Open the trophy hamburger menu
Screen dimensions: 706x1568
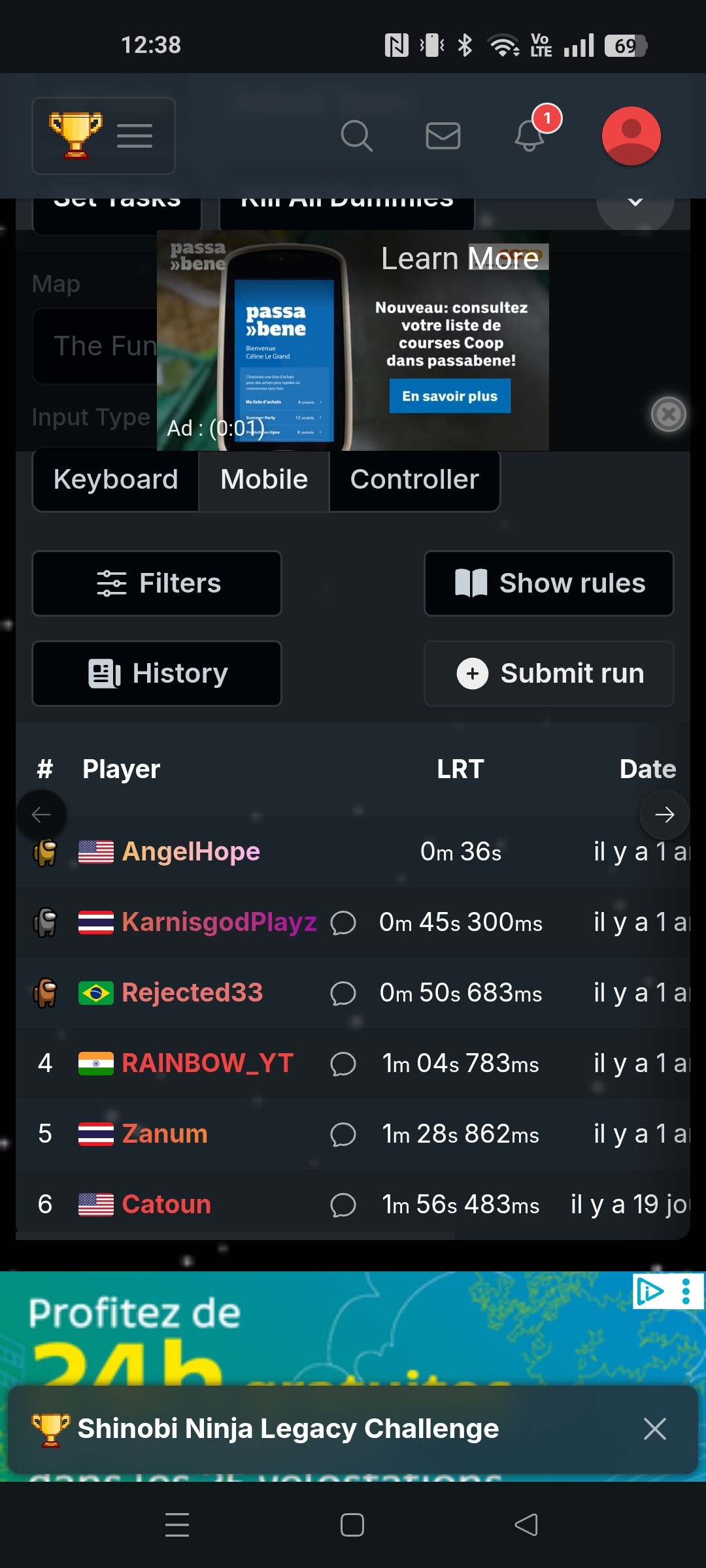103,136
